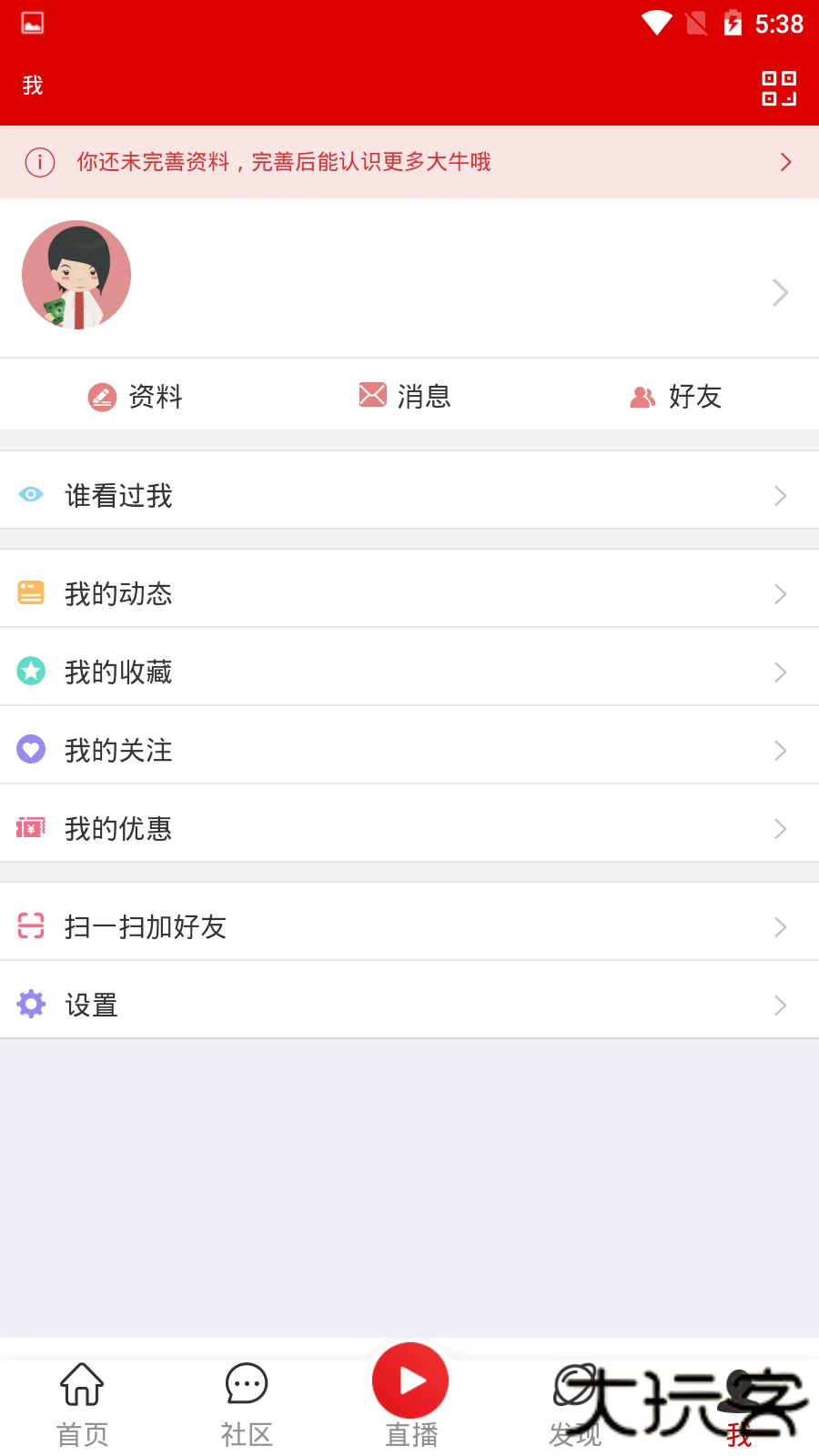Viewport: 819px width, 1456px height.
Task: Select the 我的动态 notes icon
Action: tap(31, 592)
